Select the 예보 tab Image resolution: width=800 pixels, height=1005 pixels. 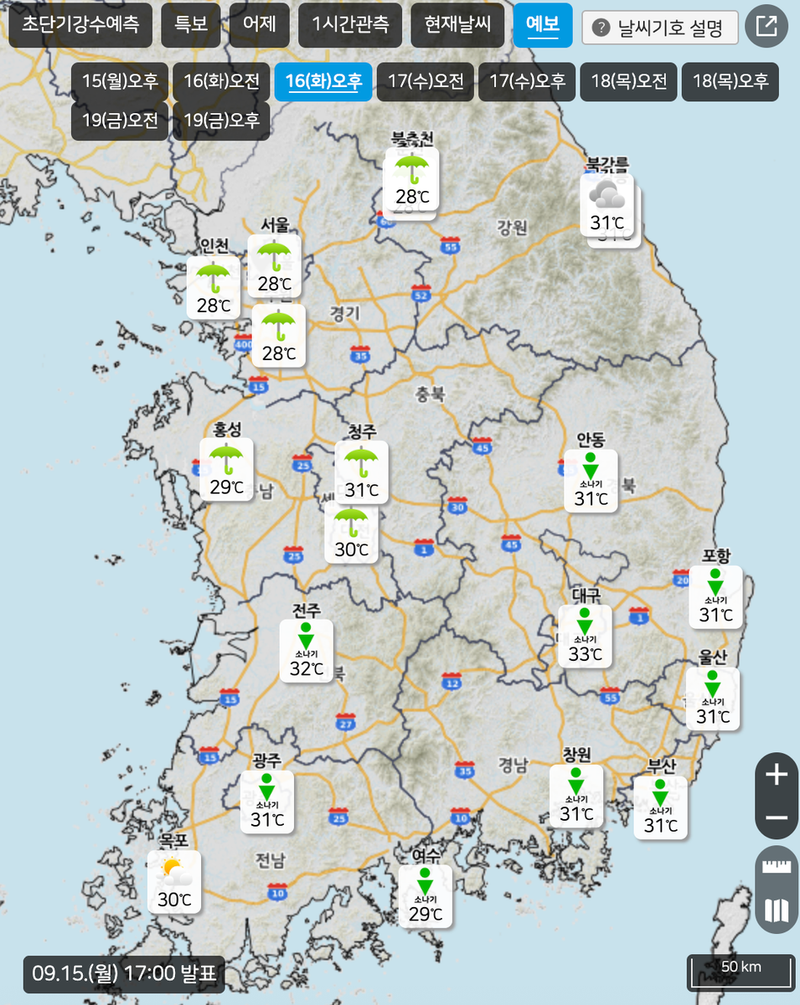pyautogui.click(x=542, y=26)
